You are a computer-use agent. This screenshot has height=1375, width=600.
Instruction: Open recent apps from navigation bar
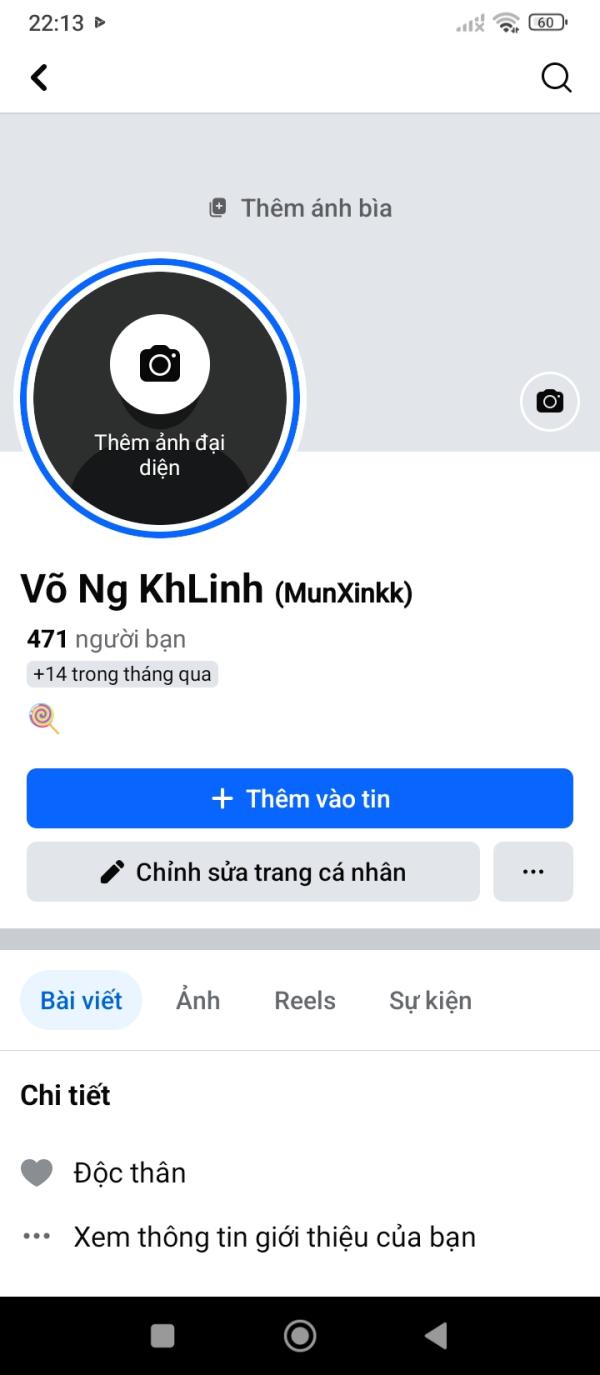[x=162, y=1335]
